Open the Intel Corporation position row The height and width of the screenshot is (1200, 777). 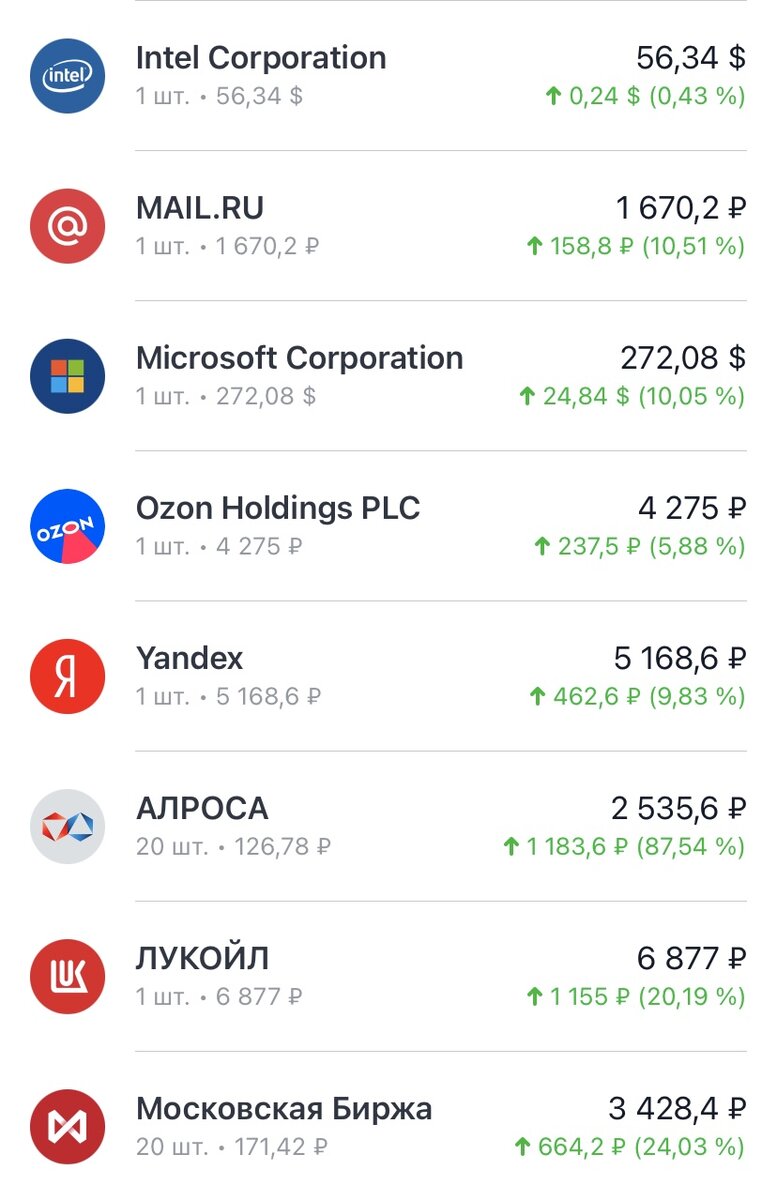tap(388, 76)
